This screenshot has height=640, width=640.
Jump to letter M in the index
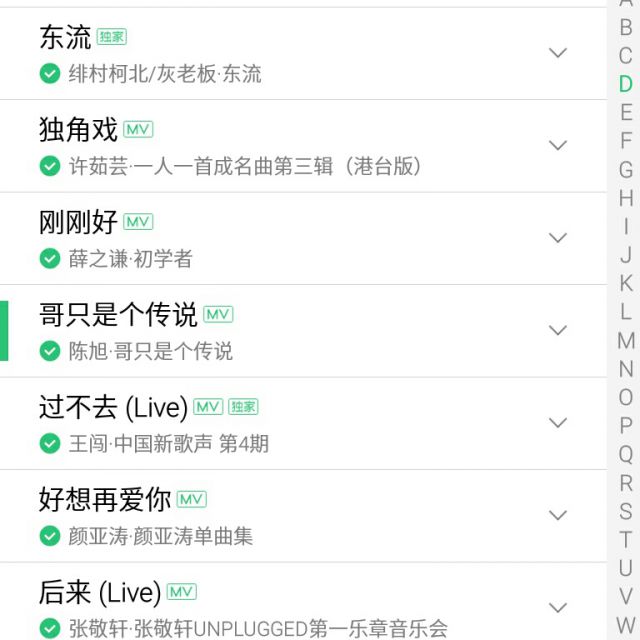(626, 340)
